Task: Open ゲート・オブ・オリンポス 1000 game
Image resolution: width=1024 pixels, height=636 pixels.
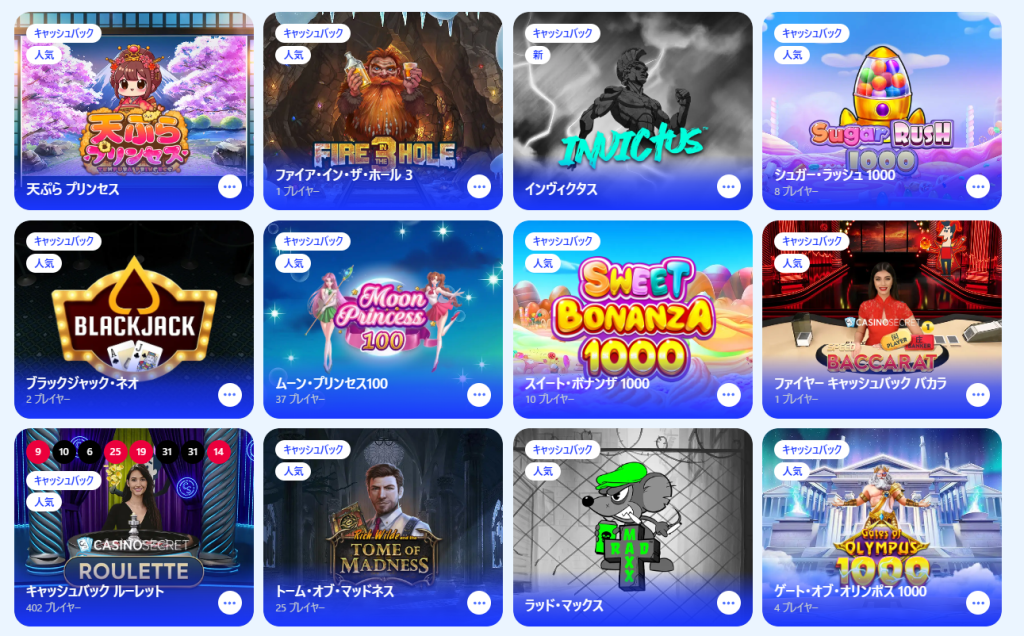Action: [881, 526]
